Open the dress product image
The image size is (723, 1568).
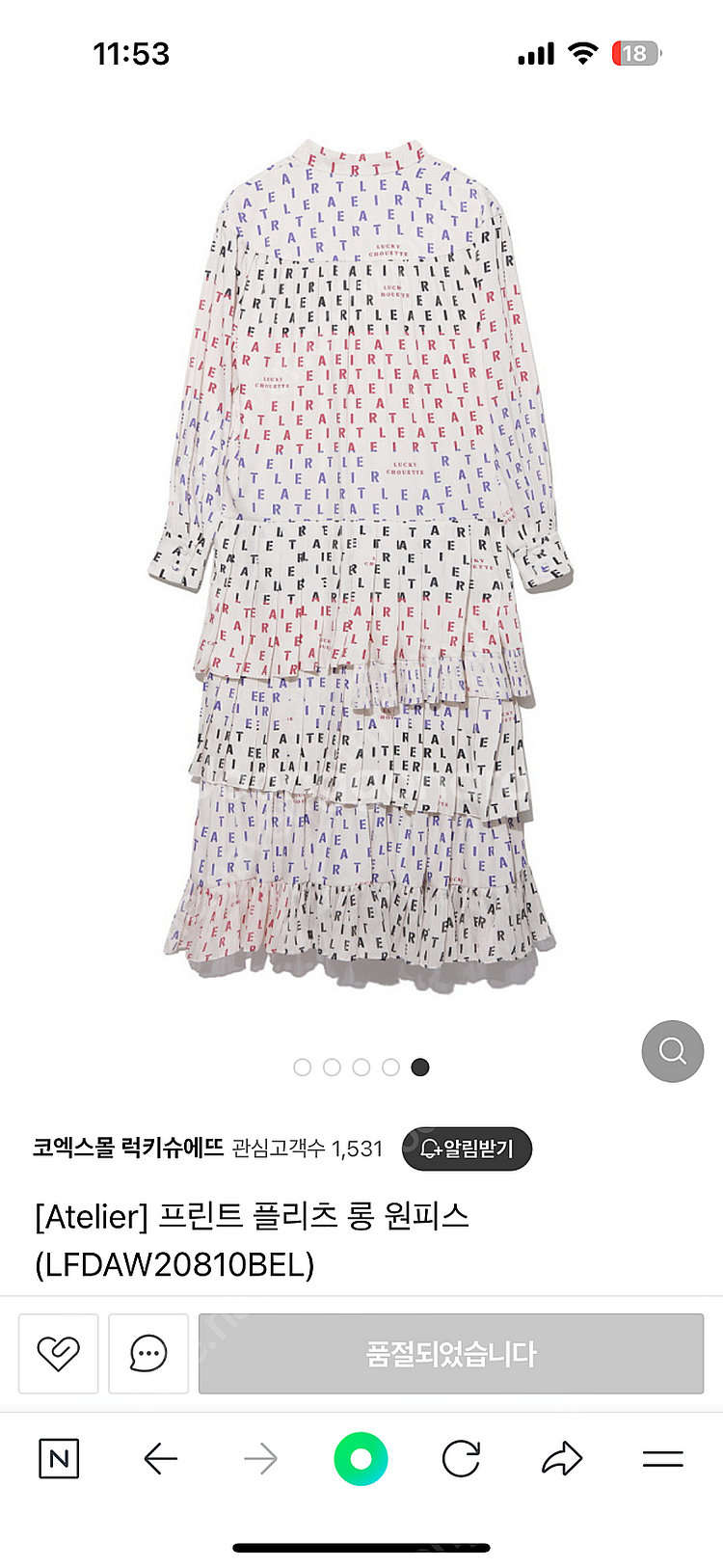point(361,559)
